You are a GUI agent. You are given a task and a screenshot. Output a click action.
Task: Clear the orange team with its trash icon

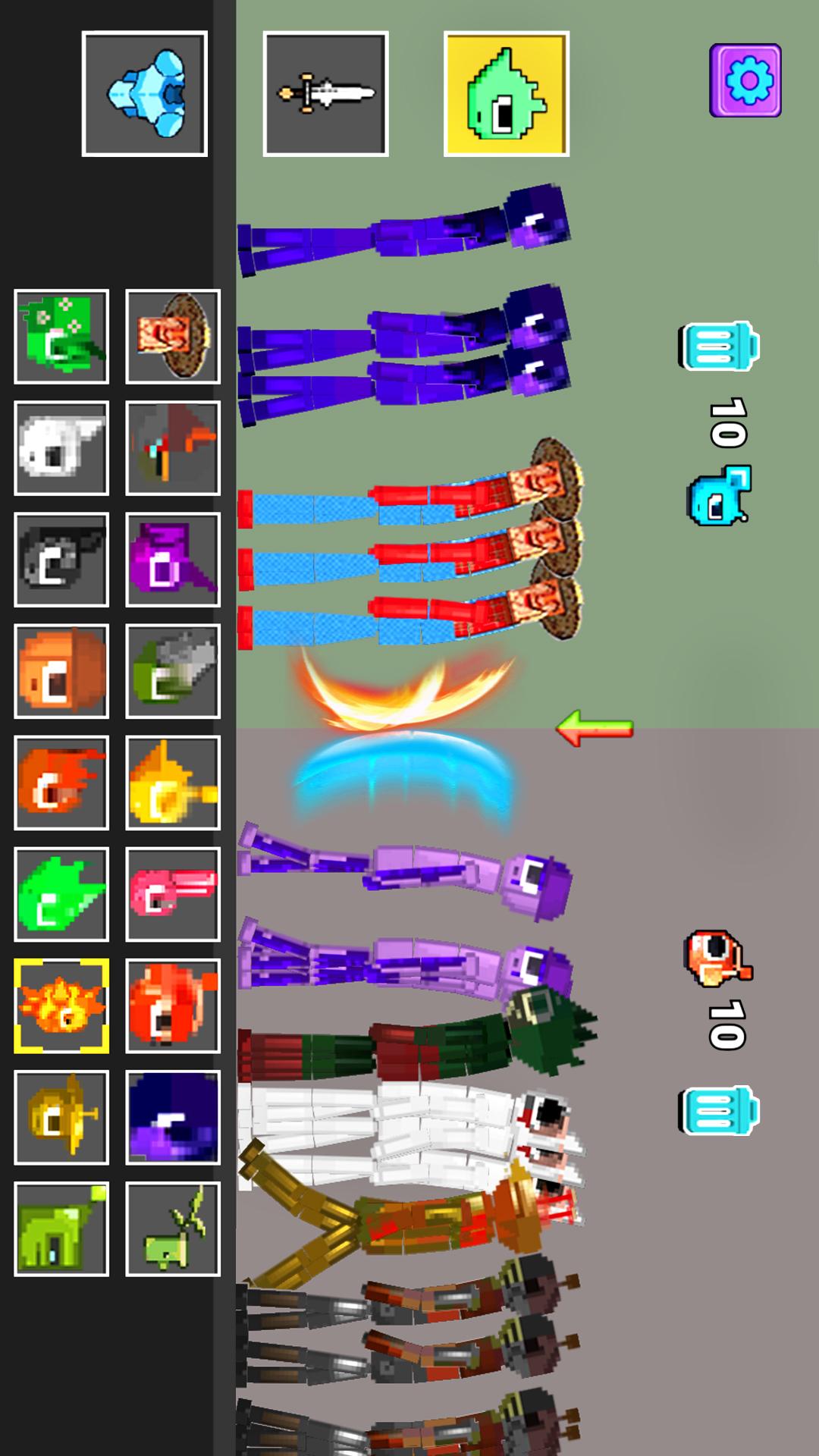click(718, 1110)
